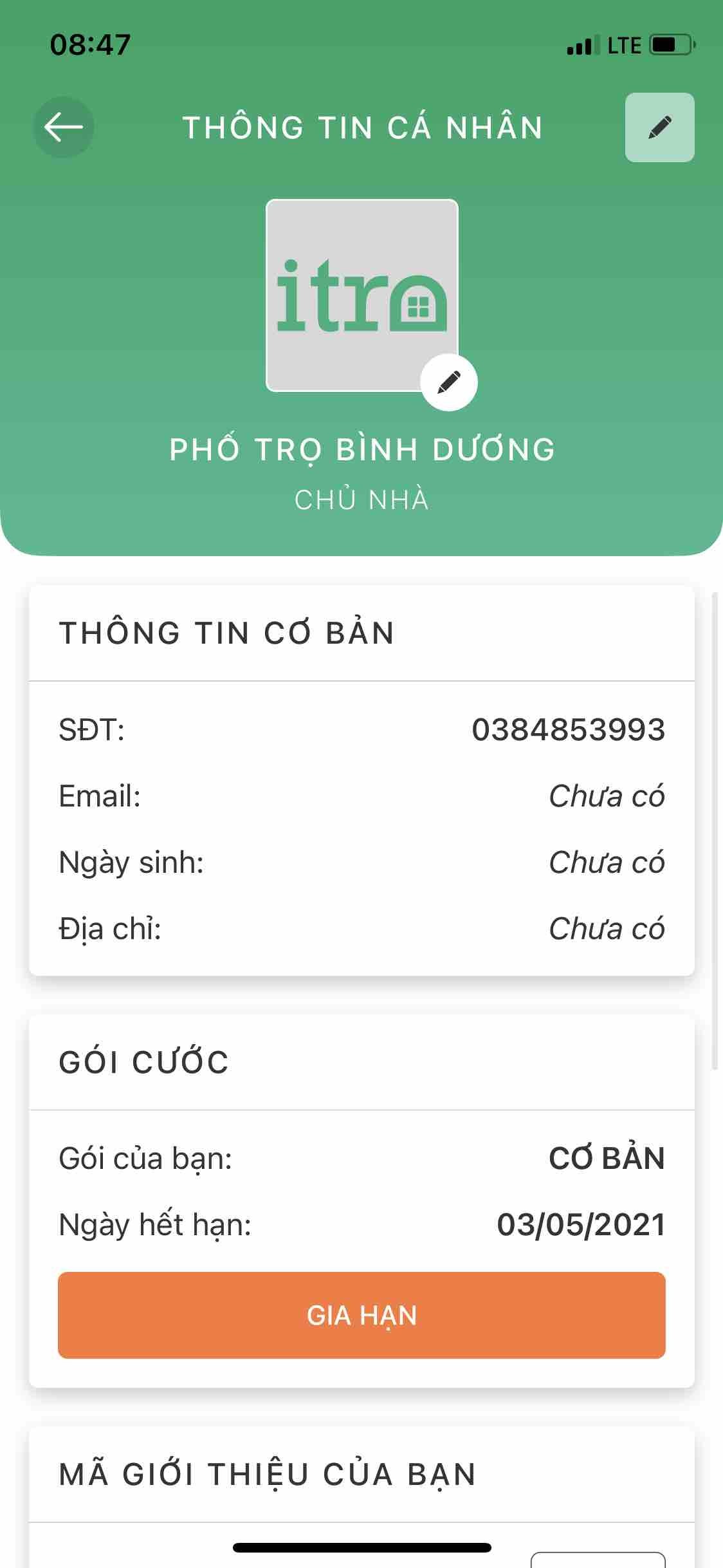Tap the GIA HẠN renewal button
The image size is (723, 1568).
pyautogui.click(x=361, y=1316)
